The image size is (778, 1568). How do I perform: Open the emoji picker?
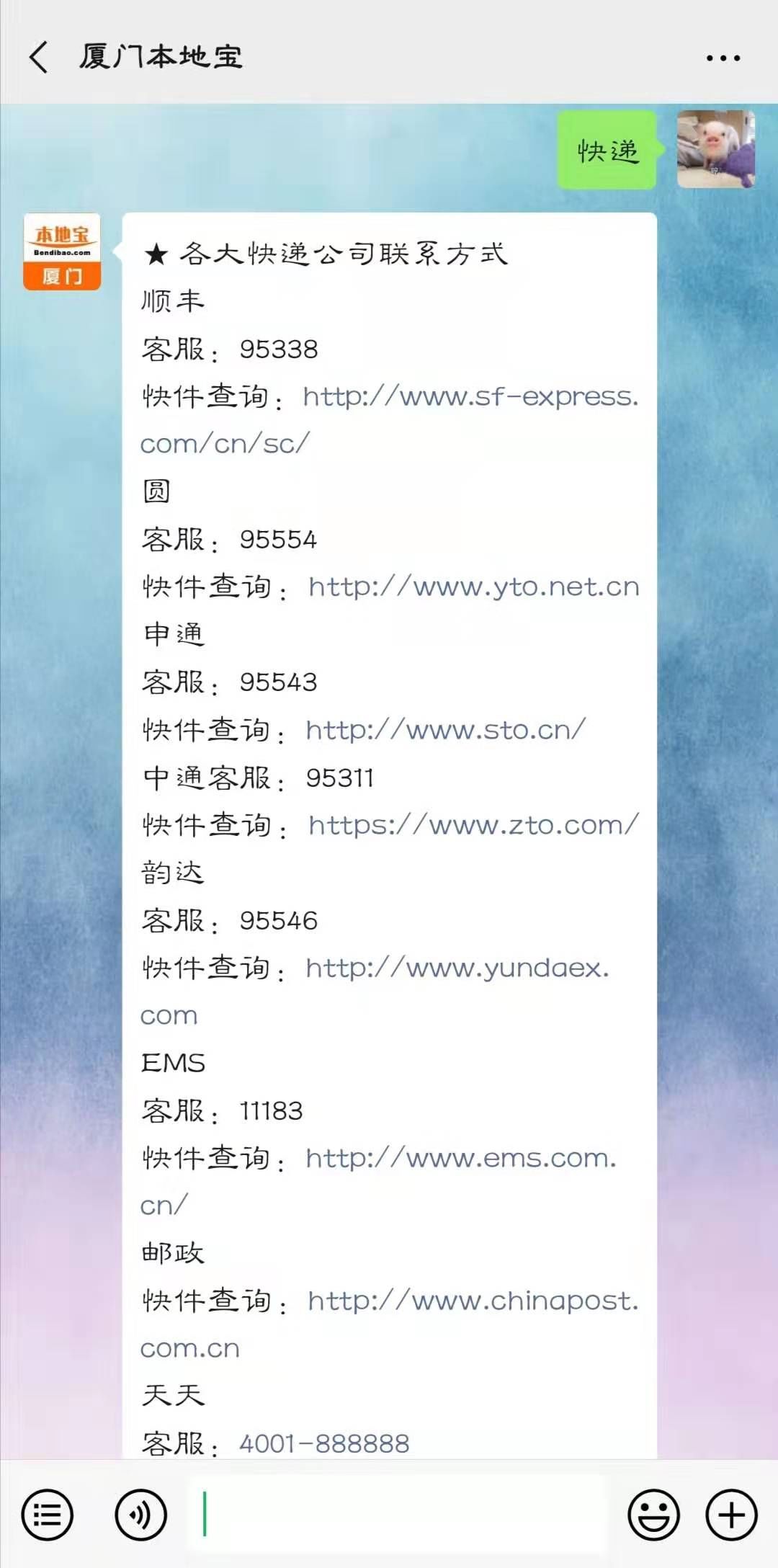[x=653, y=1515]
